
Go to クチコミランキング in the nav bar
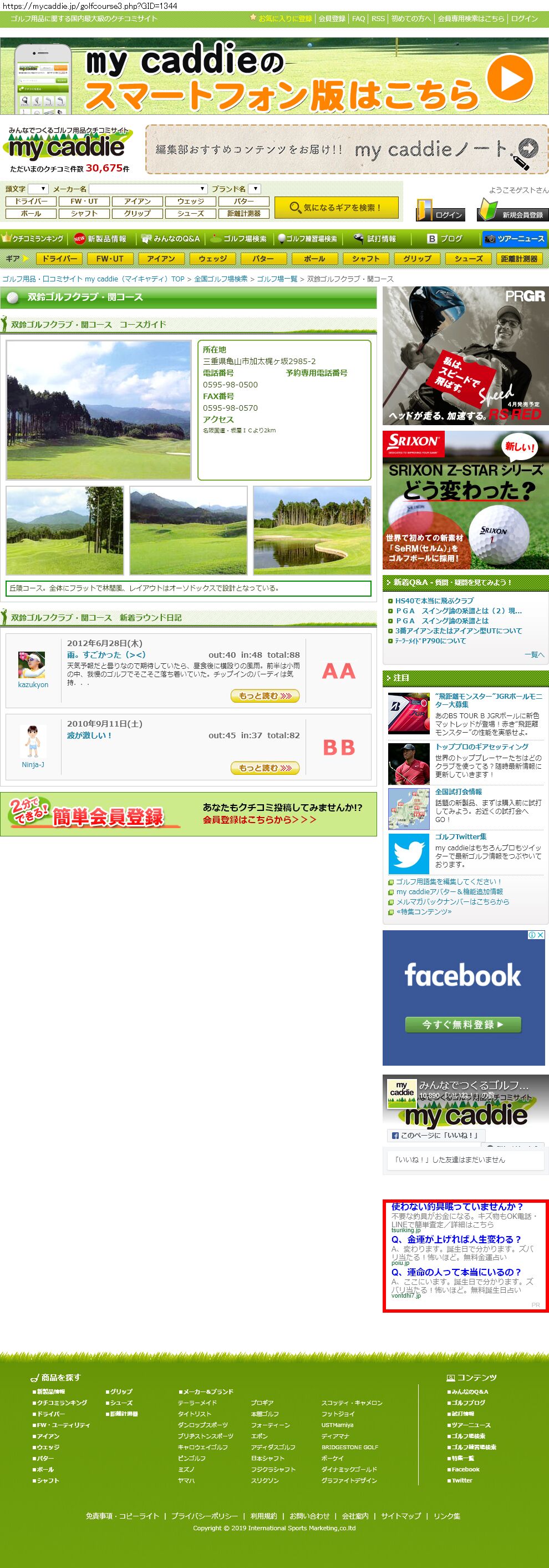(33, 239)
